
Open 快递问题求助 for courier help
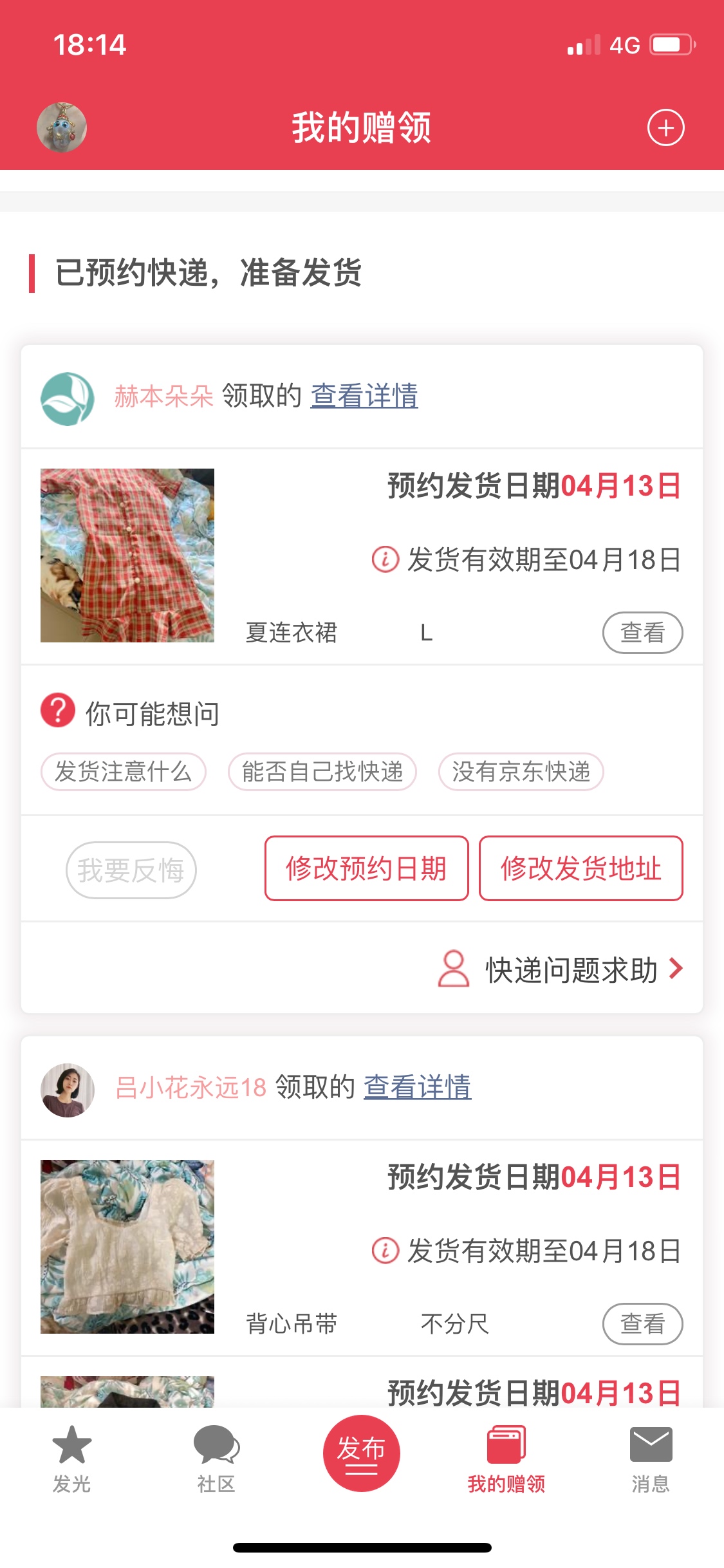point(560,969)
